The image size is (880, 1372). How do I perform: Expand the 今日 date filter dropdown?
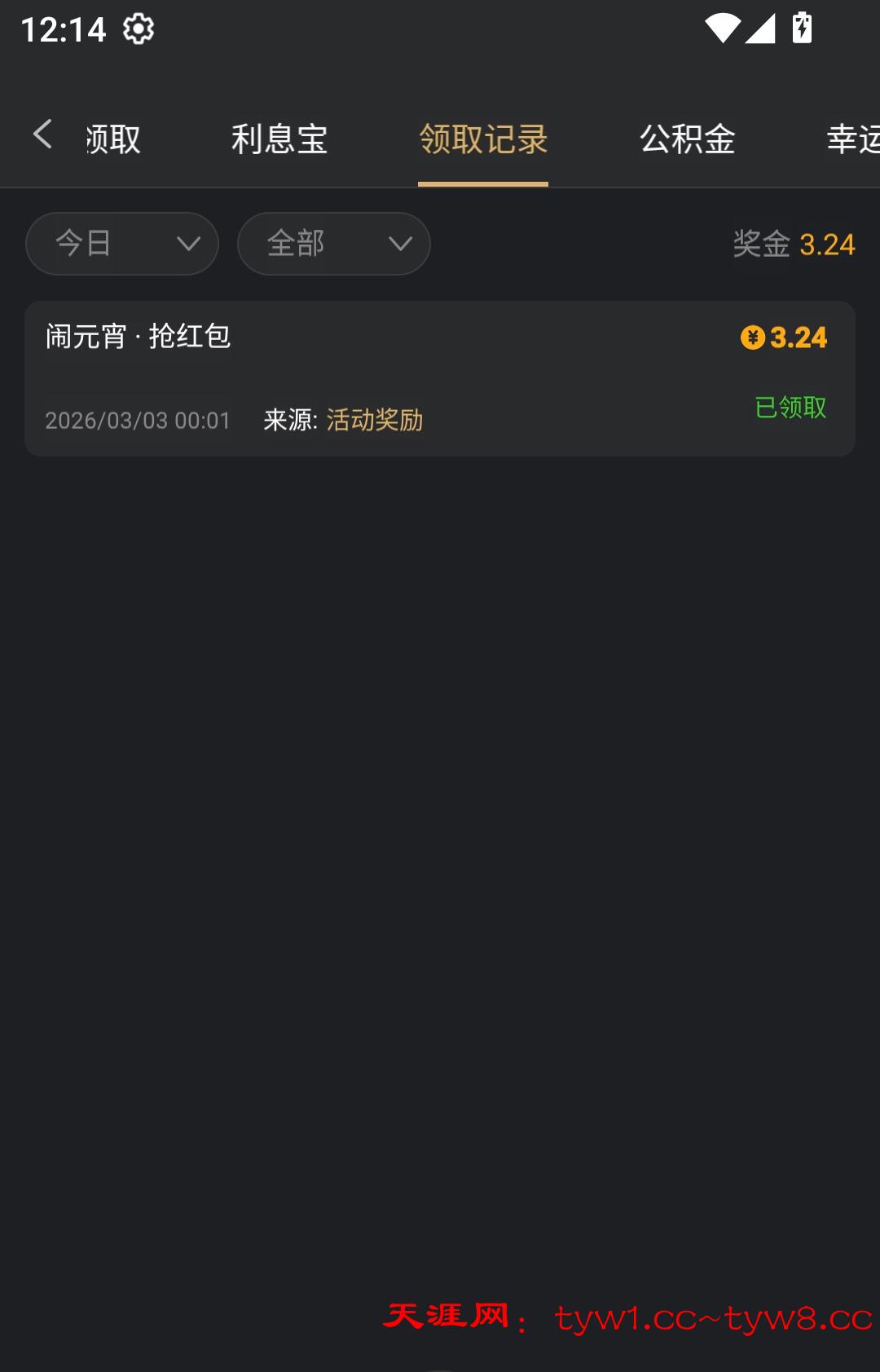pos(122,244)
